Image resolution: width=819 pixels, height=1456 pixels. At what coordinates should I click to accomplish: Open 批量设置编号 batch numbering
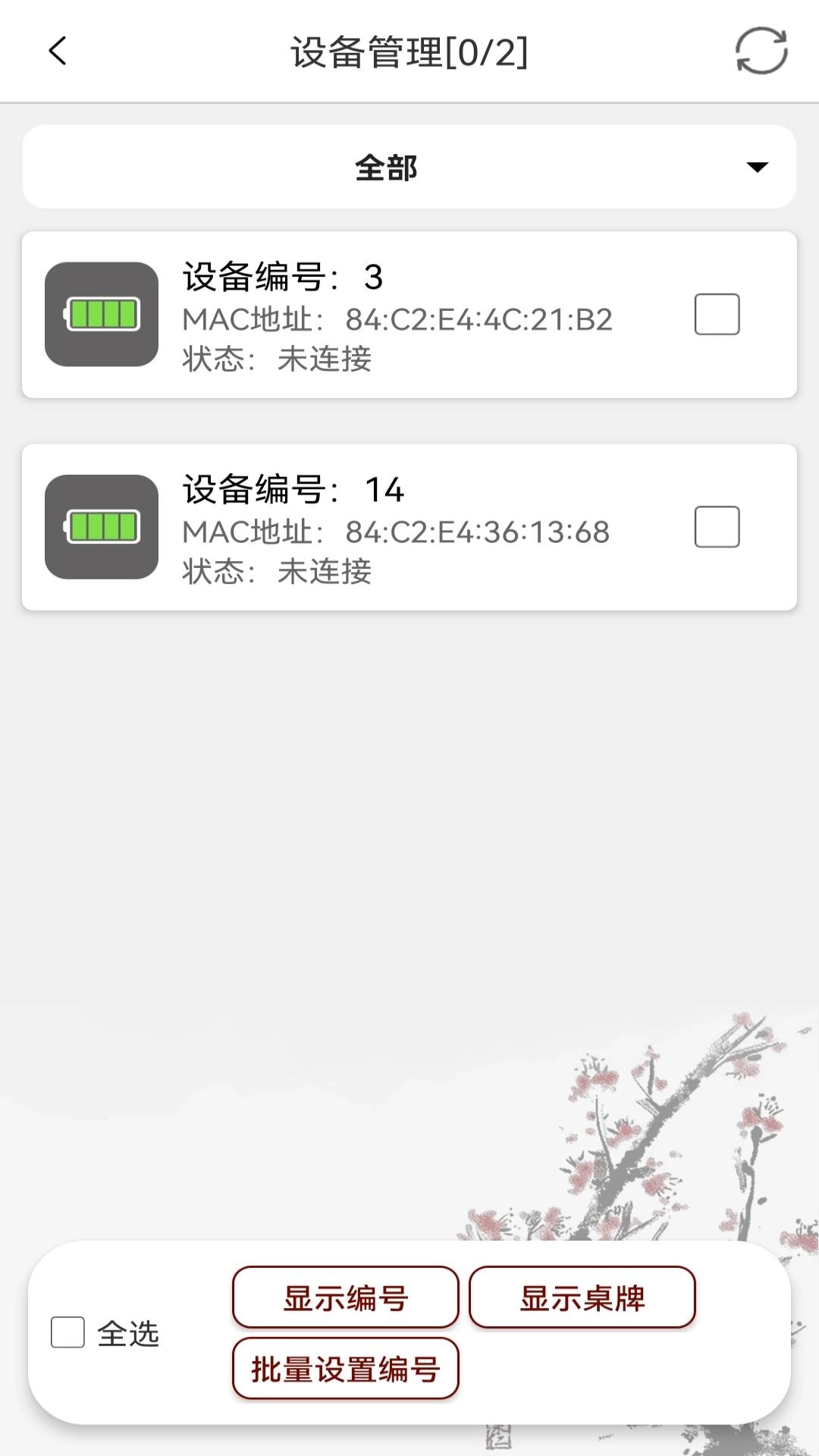point(346,1369)
